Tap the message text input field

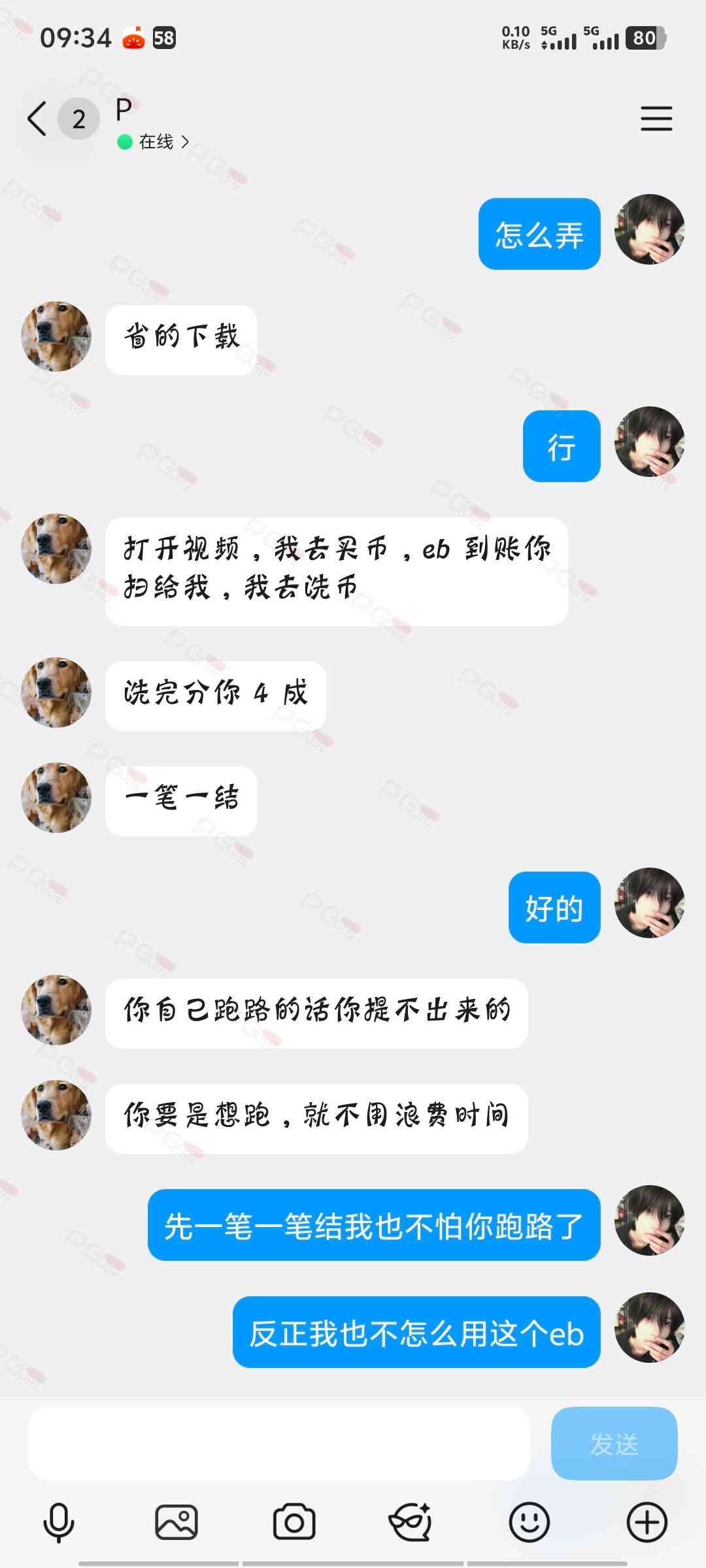point(278,1443)
